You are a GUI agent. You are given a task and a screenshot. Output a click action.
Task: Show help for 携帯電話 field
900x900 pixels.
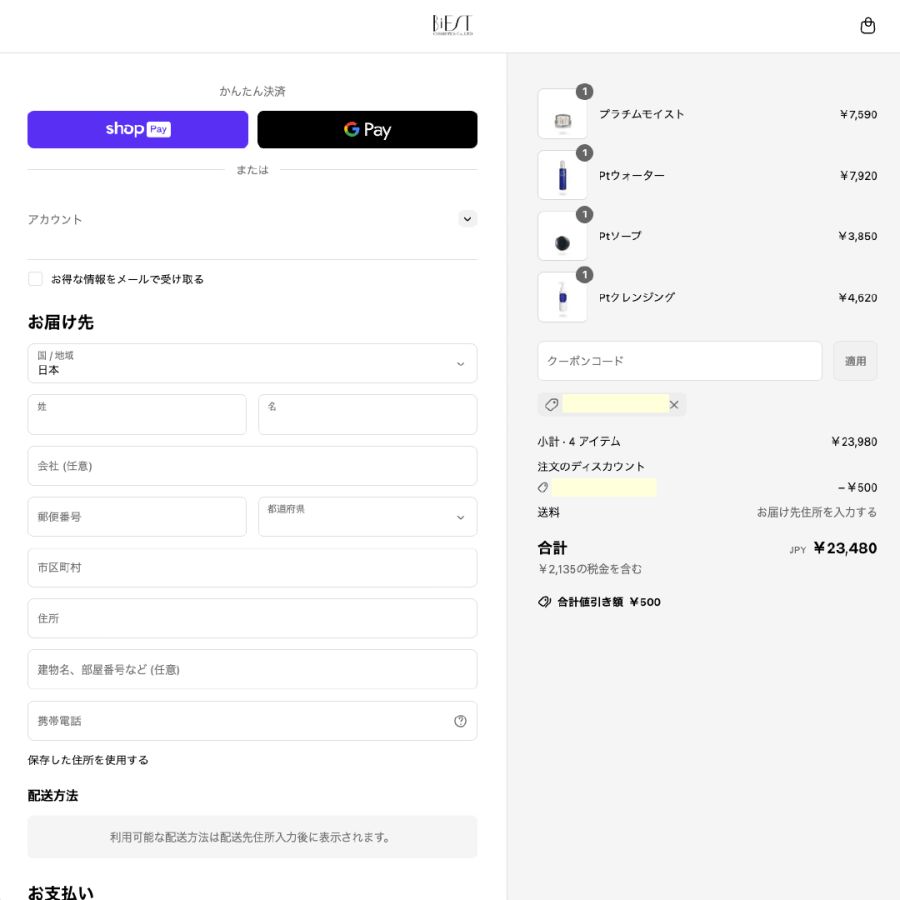[x=460, y=721]
